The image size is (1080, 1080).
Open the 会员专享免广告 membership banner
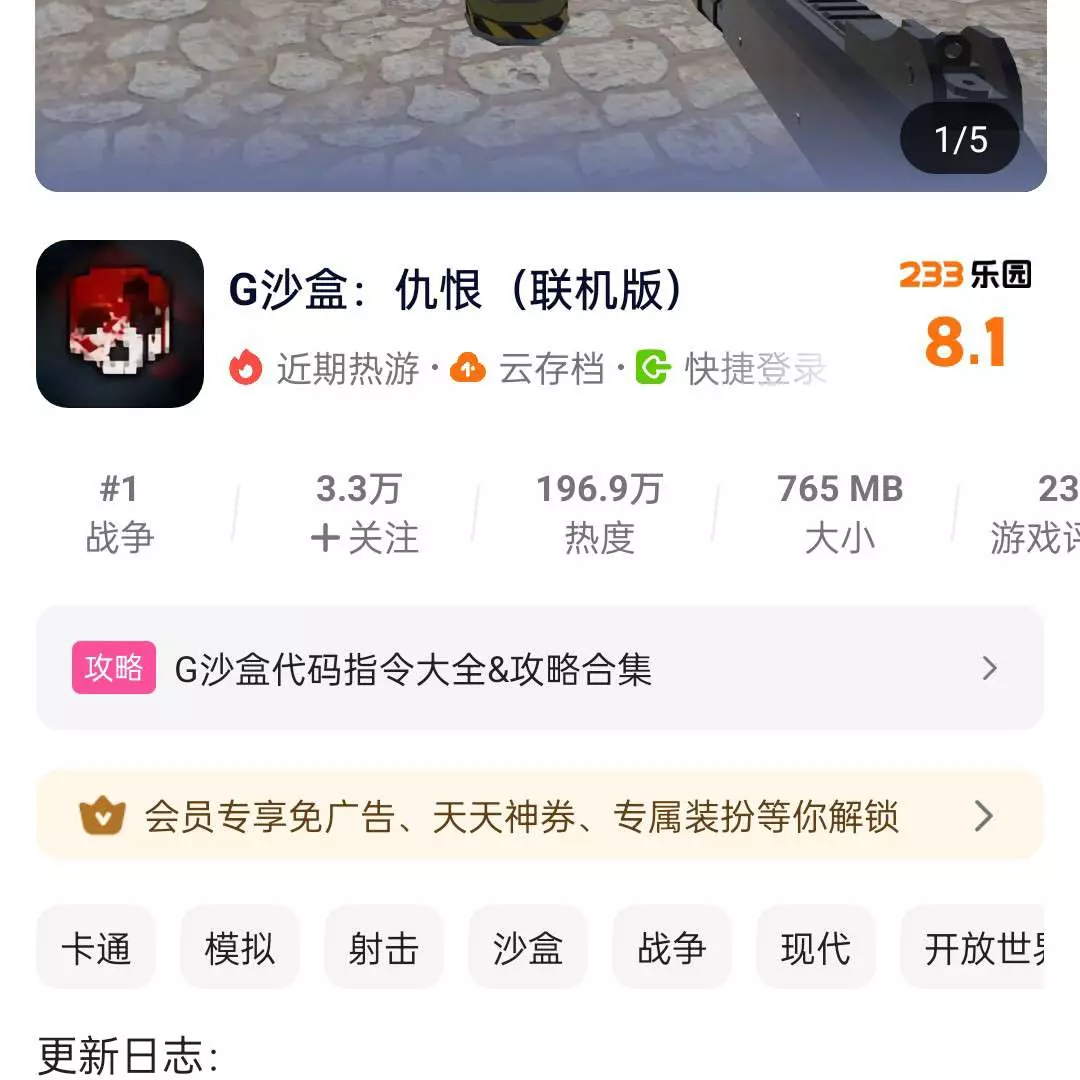540,816
